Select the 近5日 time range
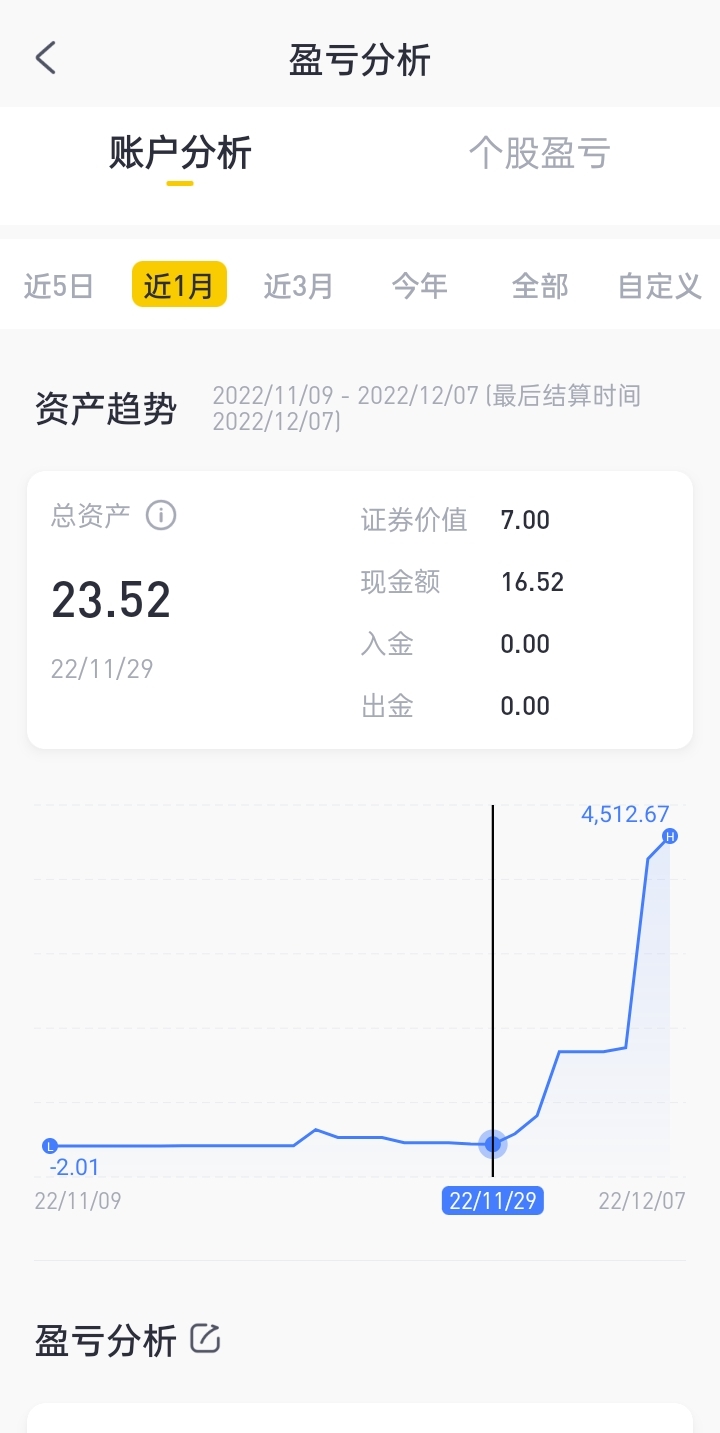720x1433 pixels. (x=59, y=286)
